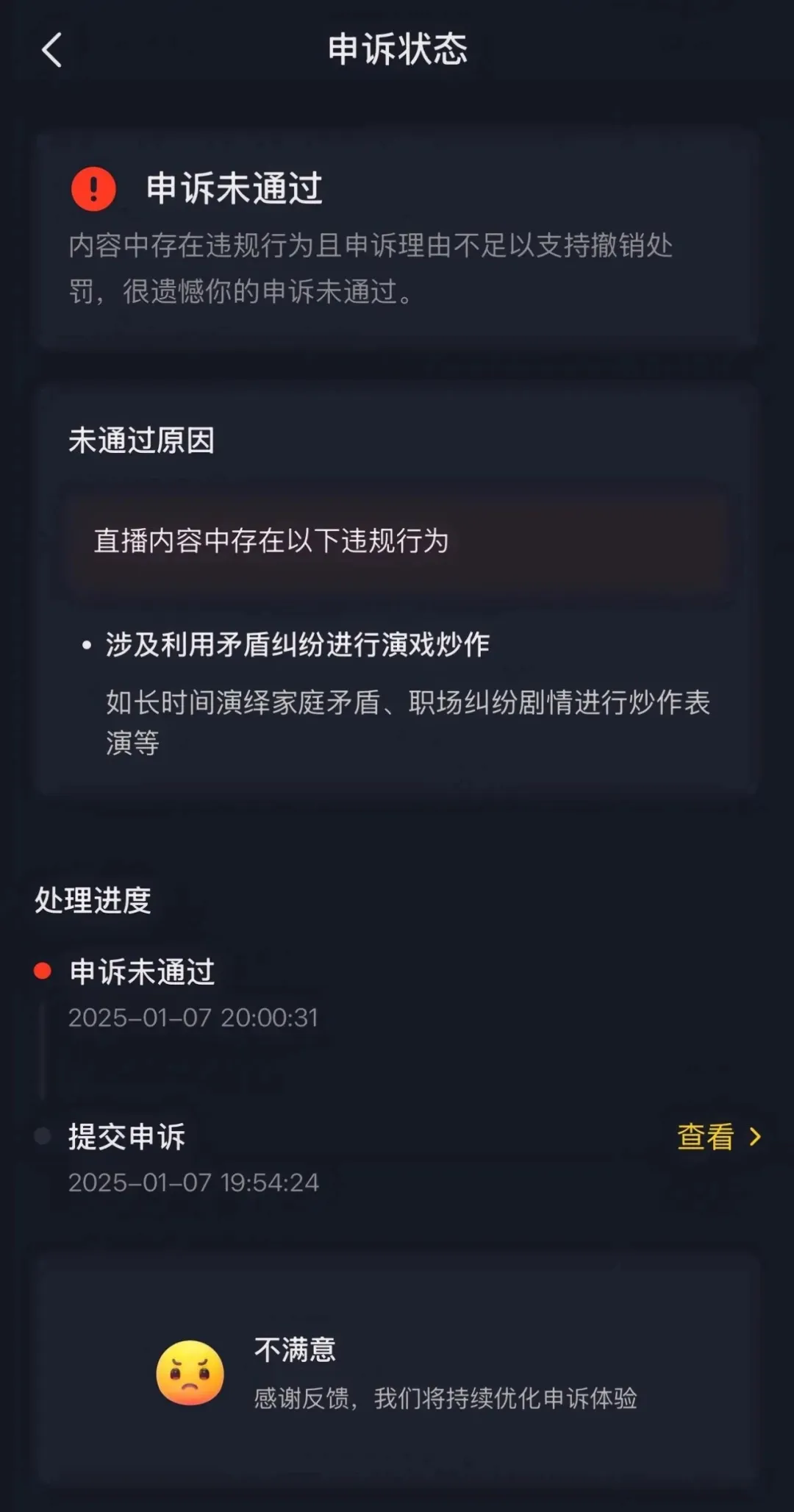Tap the red exclamation warning icon

(x=93, y=189)
